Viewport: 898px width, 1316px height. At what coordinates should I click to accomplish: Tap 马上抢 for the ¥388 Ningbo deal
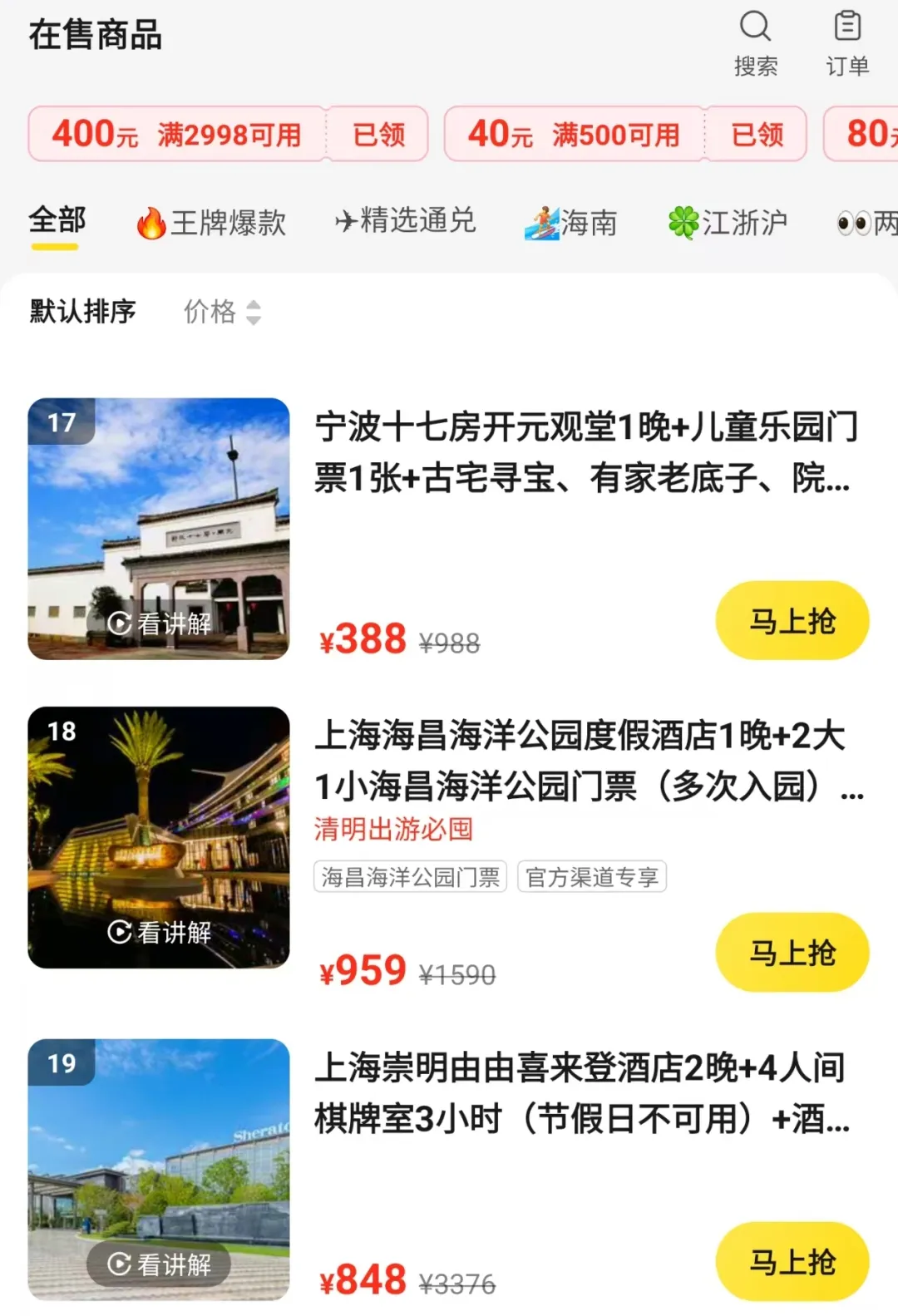tap(792, 621)
